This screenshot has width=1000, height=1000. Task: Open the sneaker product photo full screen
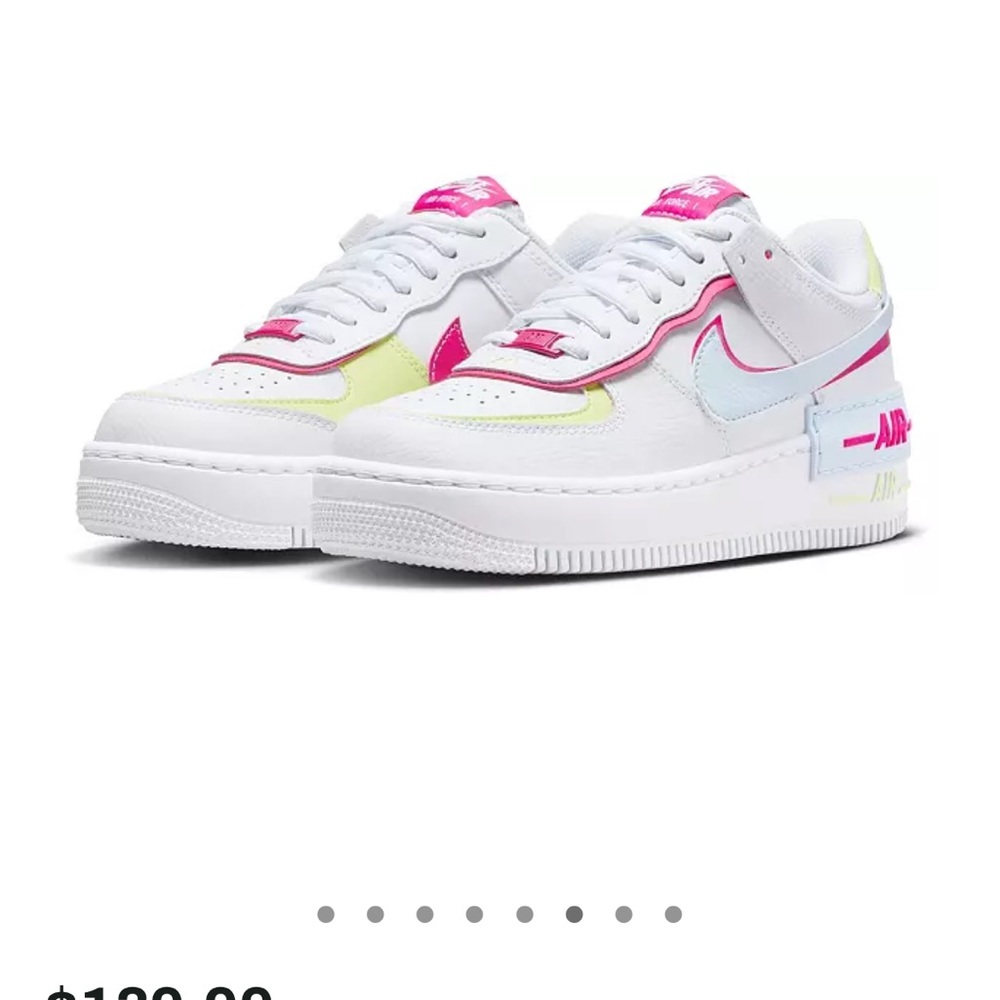click(499, 375)
